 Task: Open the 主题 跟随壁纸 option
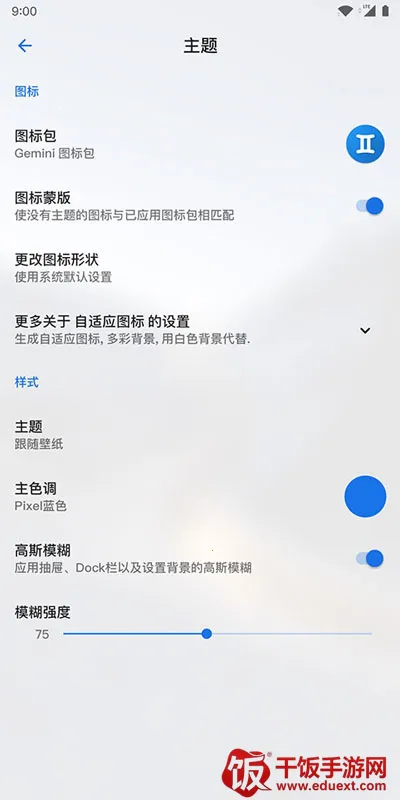click(200, 434)
